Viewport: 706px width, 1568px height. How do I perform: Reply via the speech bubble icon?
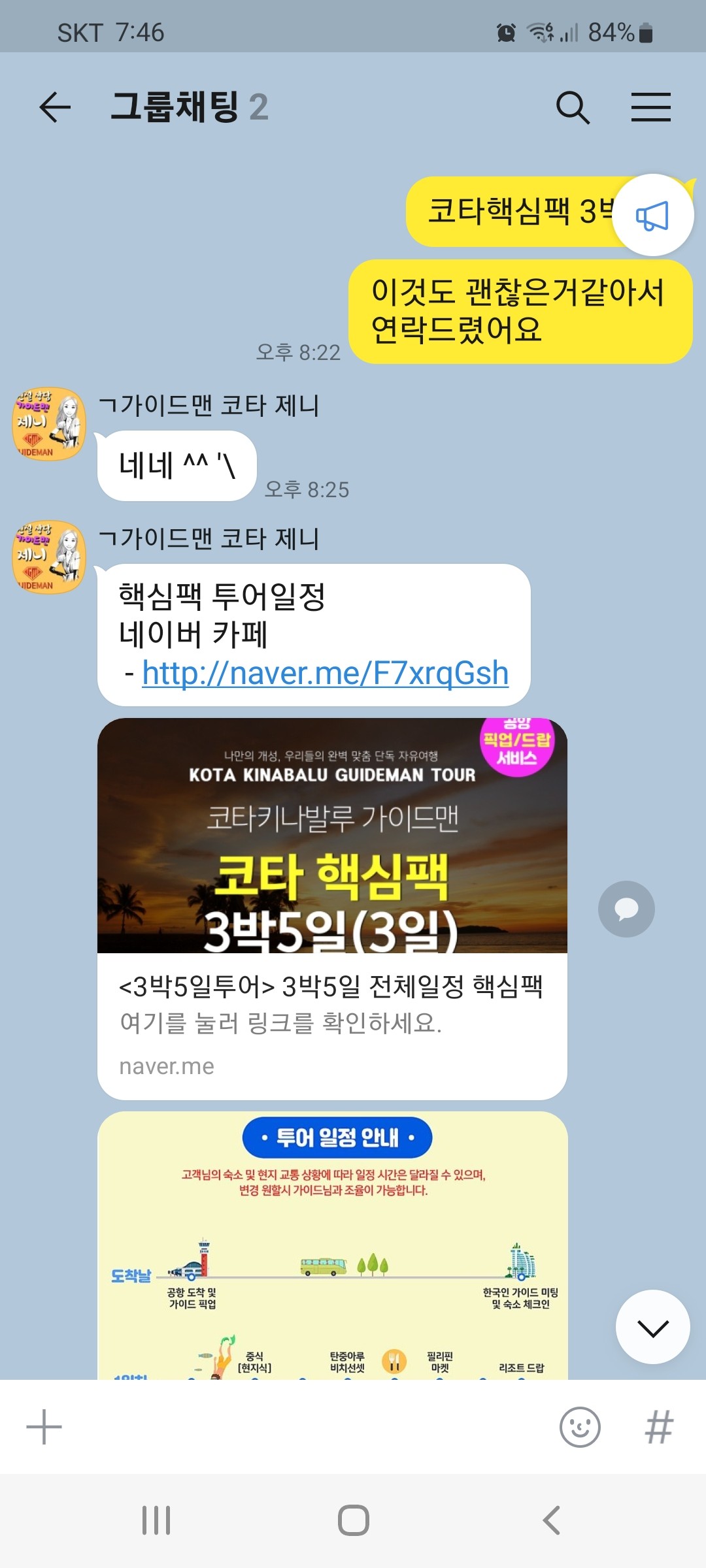(x=626, y=909)
